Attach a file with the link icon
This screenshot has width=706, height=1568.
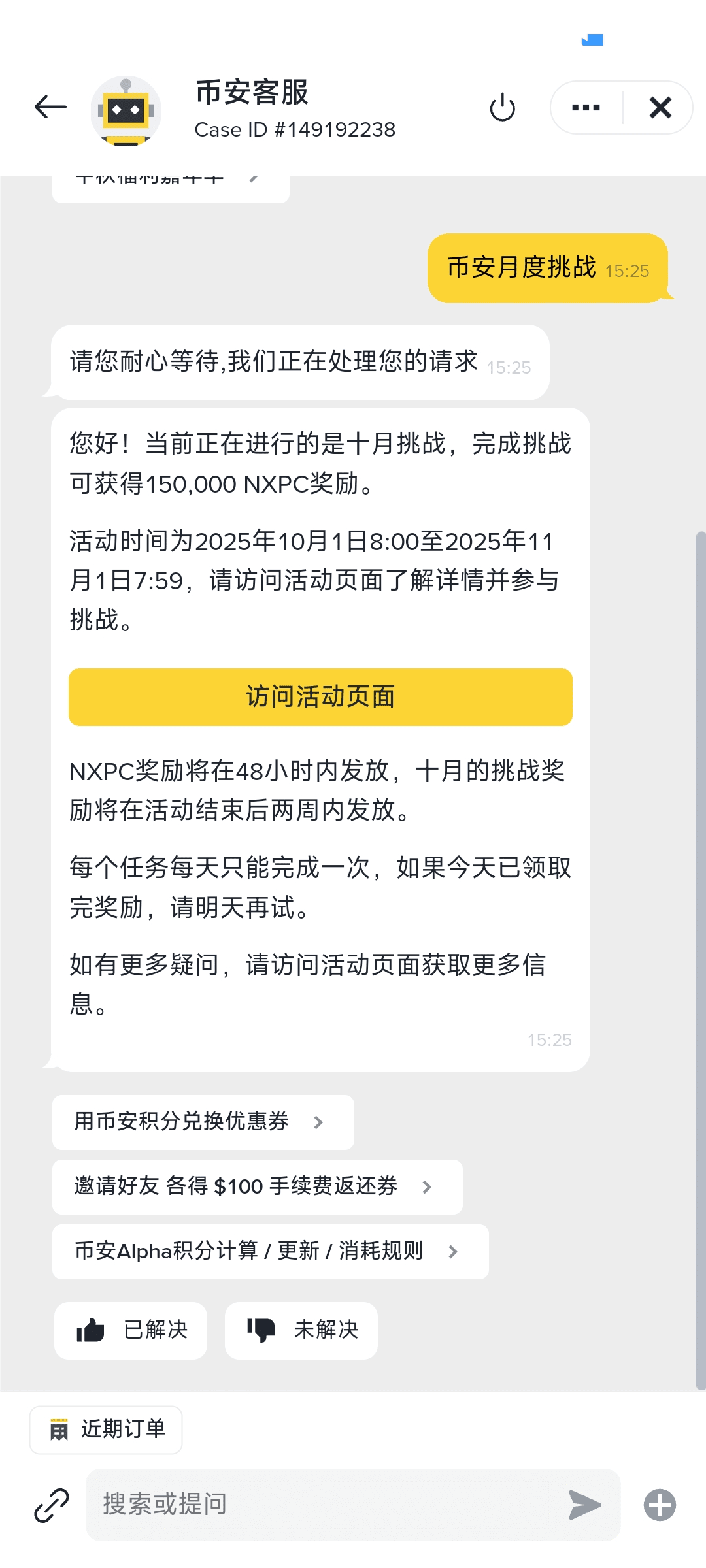[x=52, y=1505]
